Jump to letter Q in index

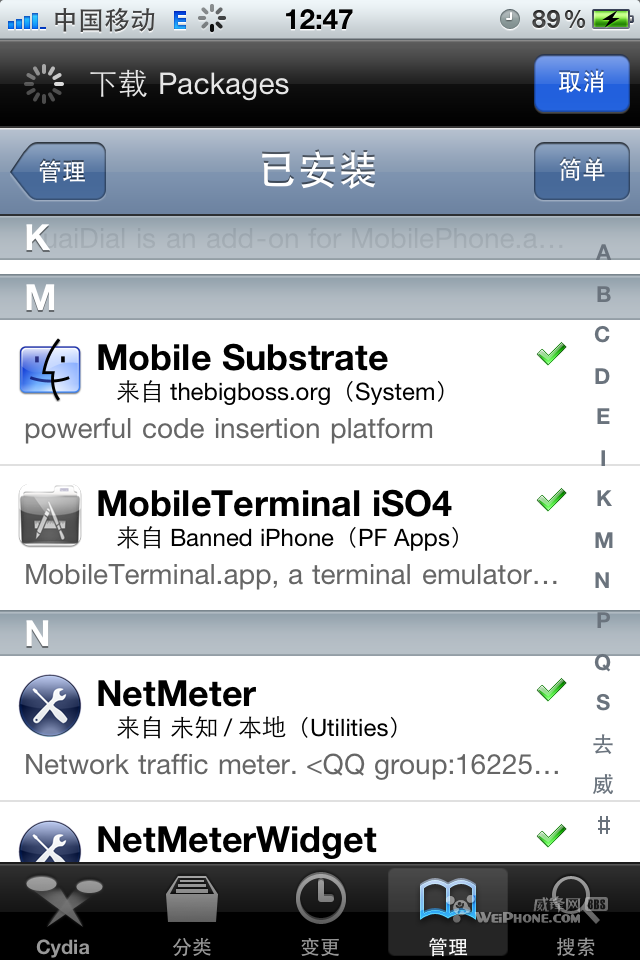tap(603, 662)
